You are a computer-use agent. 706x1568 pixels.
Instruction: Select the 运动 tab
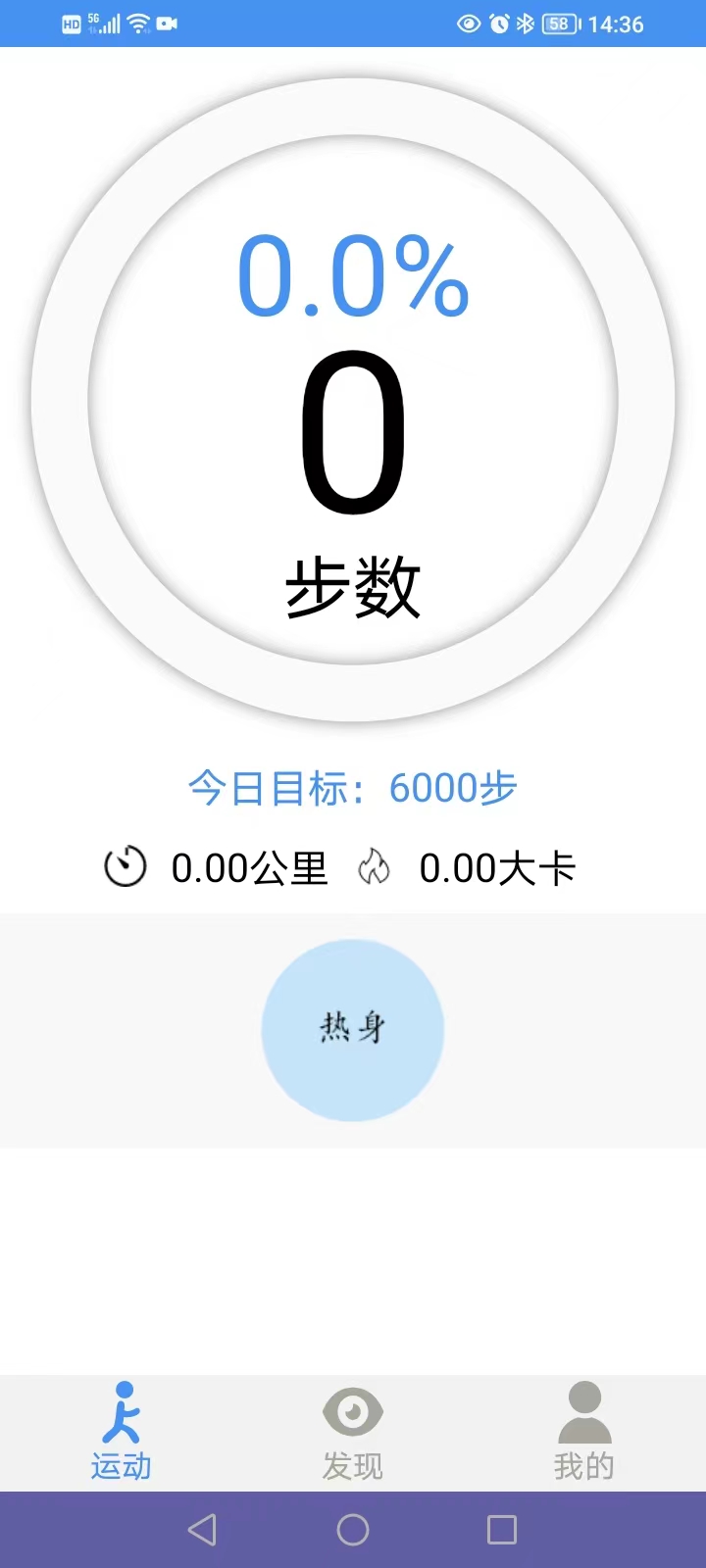122,1431
